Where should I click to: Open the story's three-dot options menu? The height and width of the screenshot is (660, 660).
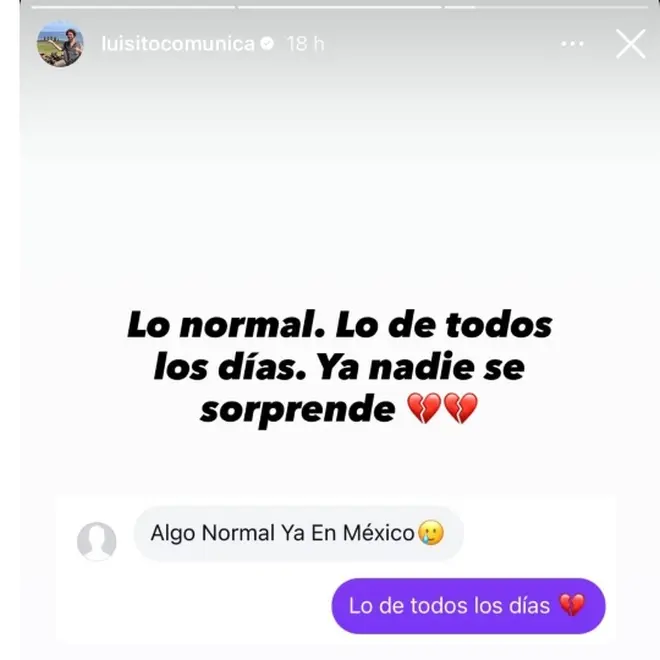click(x=572, y=44)
